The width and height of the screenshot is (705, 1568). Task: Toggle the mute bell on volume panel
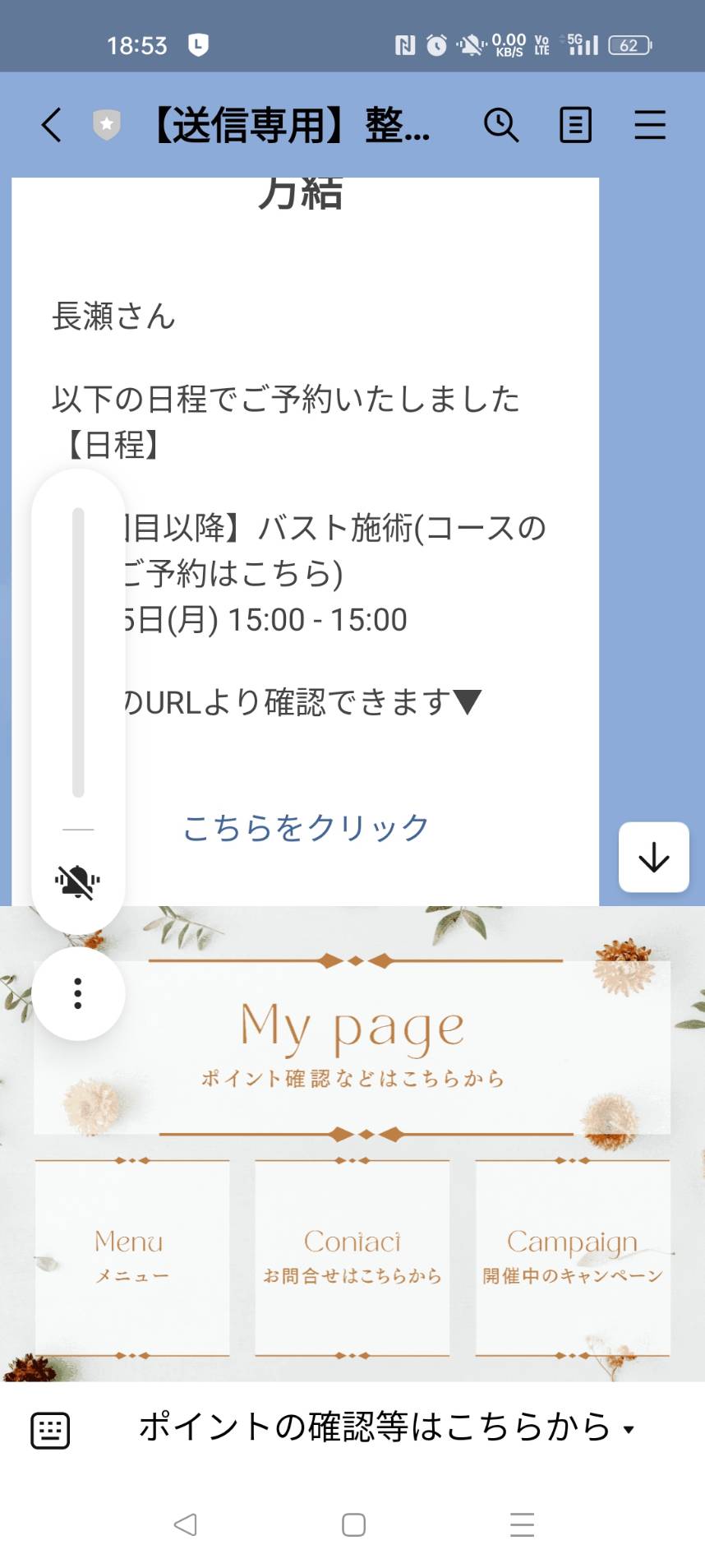(77, 881)
